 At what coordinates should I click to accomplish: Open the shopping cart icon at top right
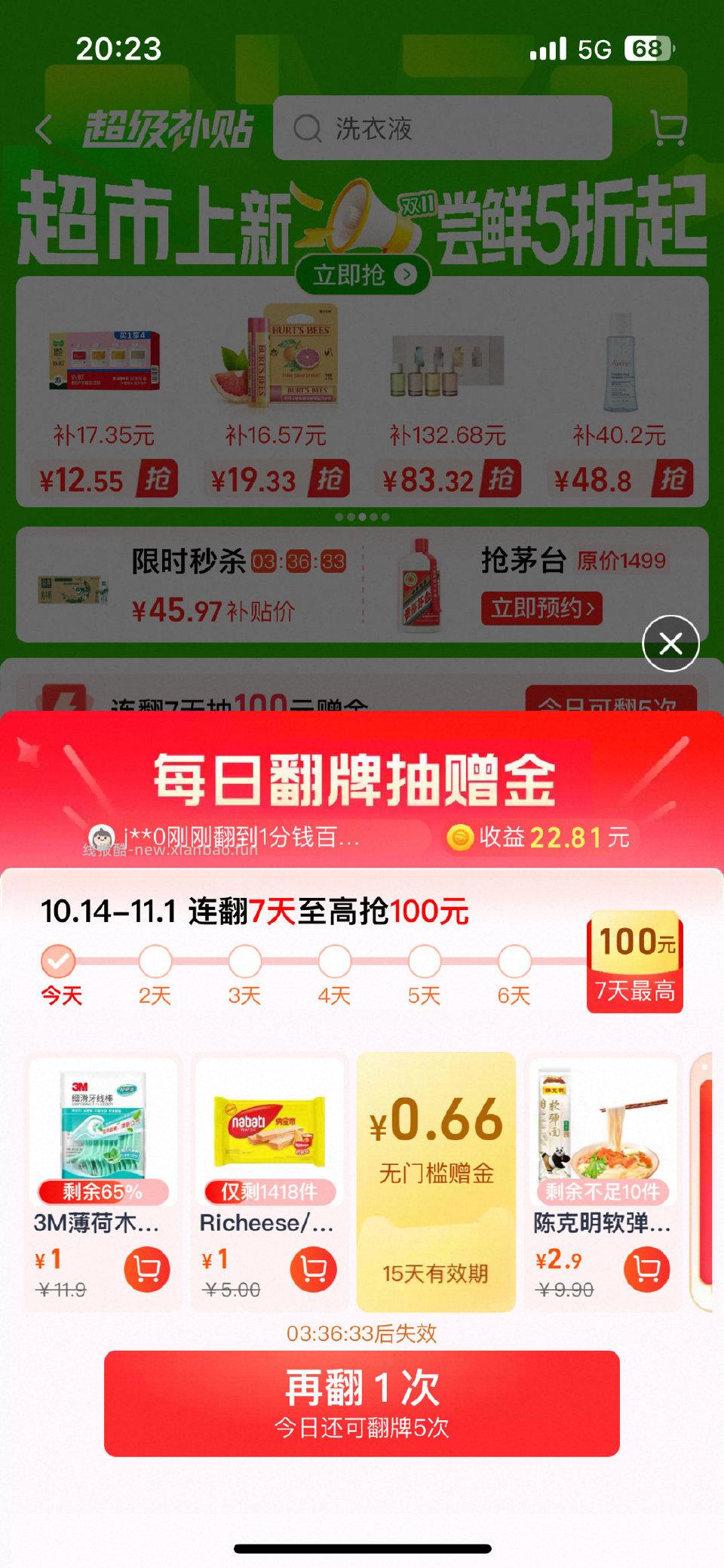click(670, 128)
